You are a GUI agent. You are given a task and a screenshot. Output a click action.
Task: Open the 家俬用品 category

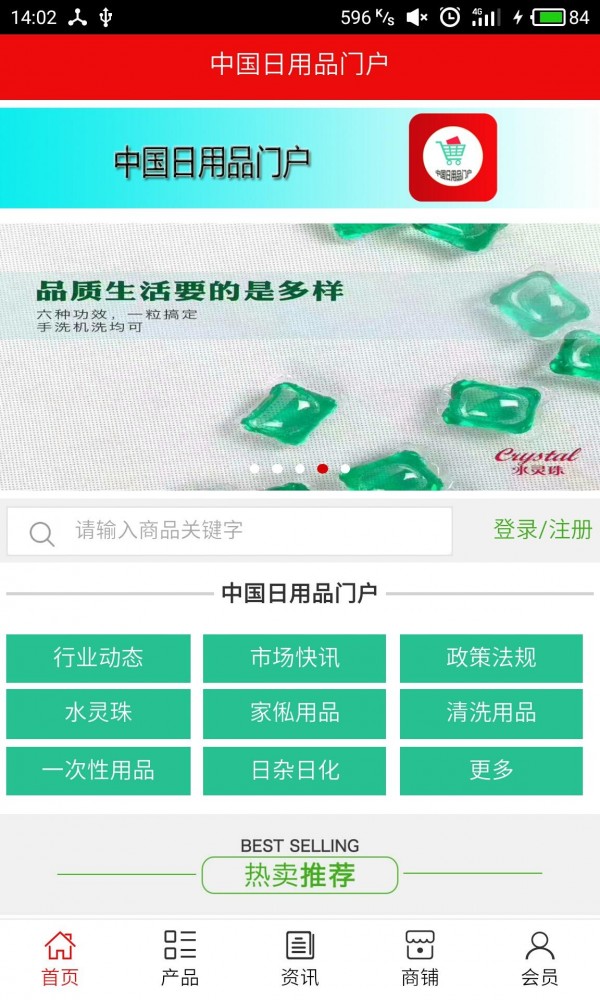pyautogui.click(x=295, y=714)
